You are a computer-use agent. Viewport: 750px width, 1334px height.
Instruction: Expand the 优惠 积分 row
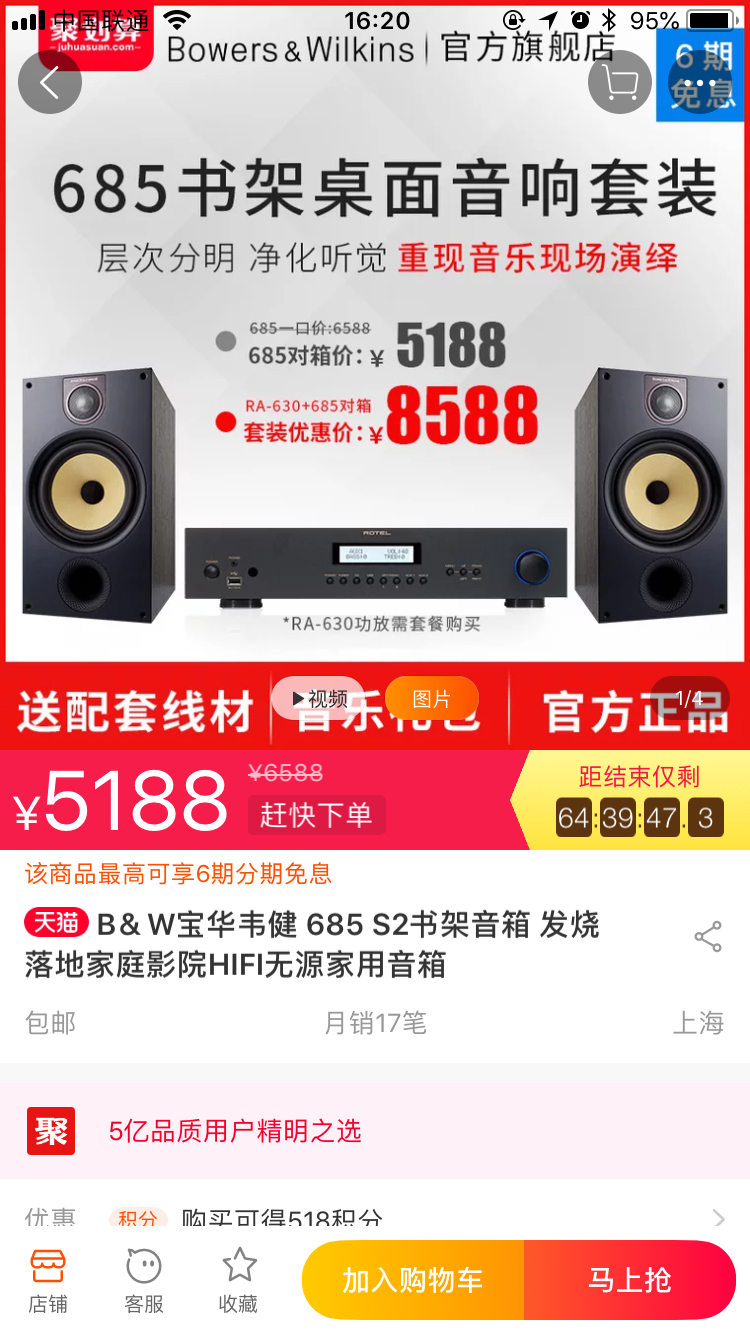(x=375, y=1217)
